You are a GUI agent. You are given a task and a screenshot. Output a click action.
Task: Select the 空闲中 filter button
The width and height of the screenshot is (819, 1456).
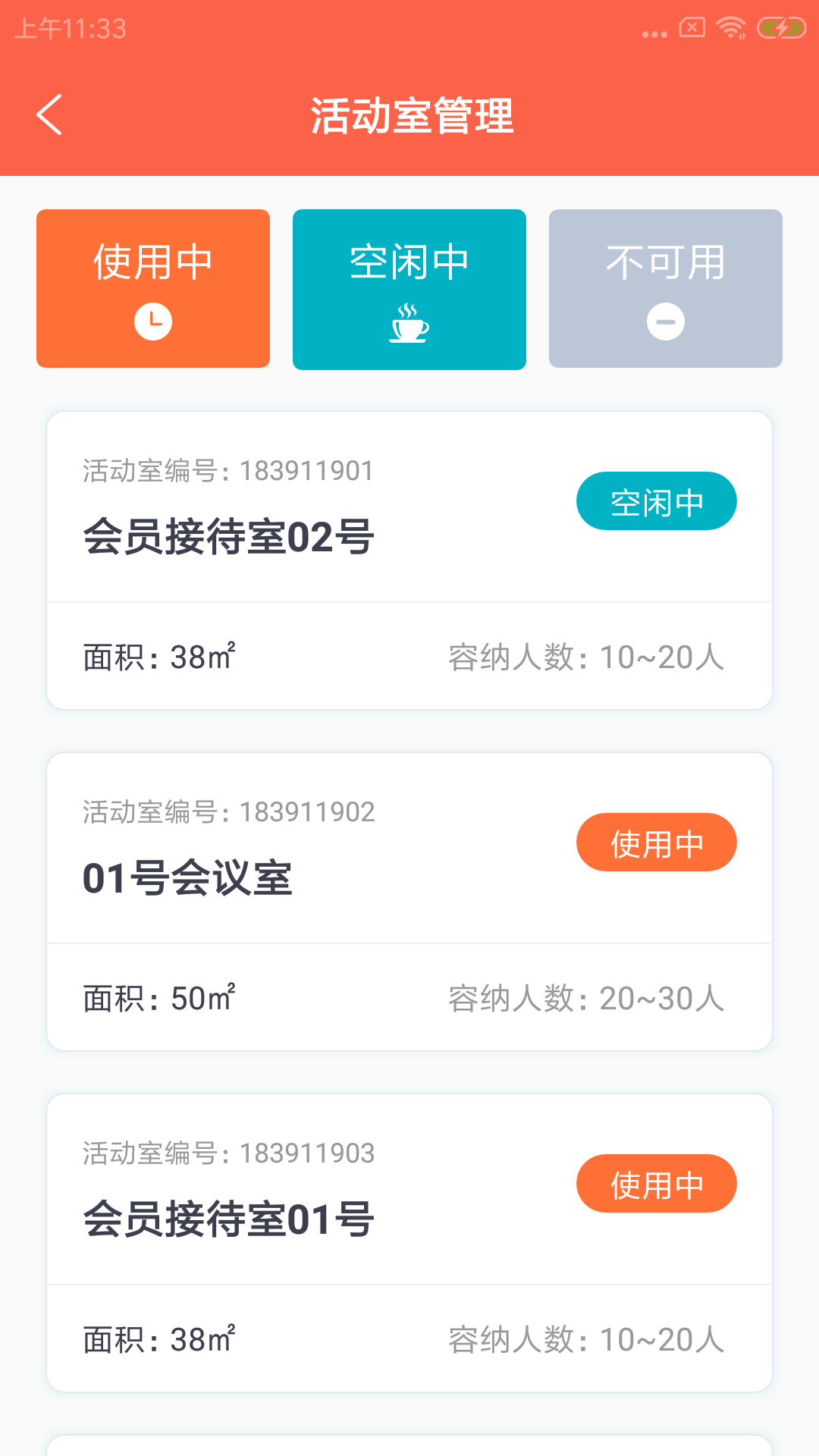[409, 289]
